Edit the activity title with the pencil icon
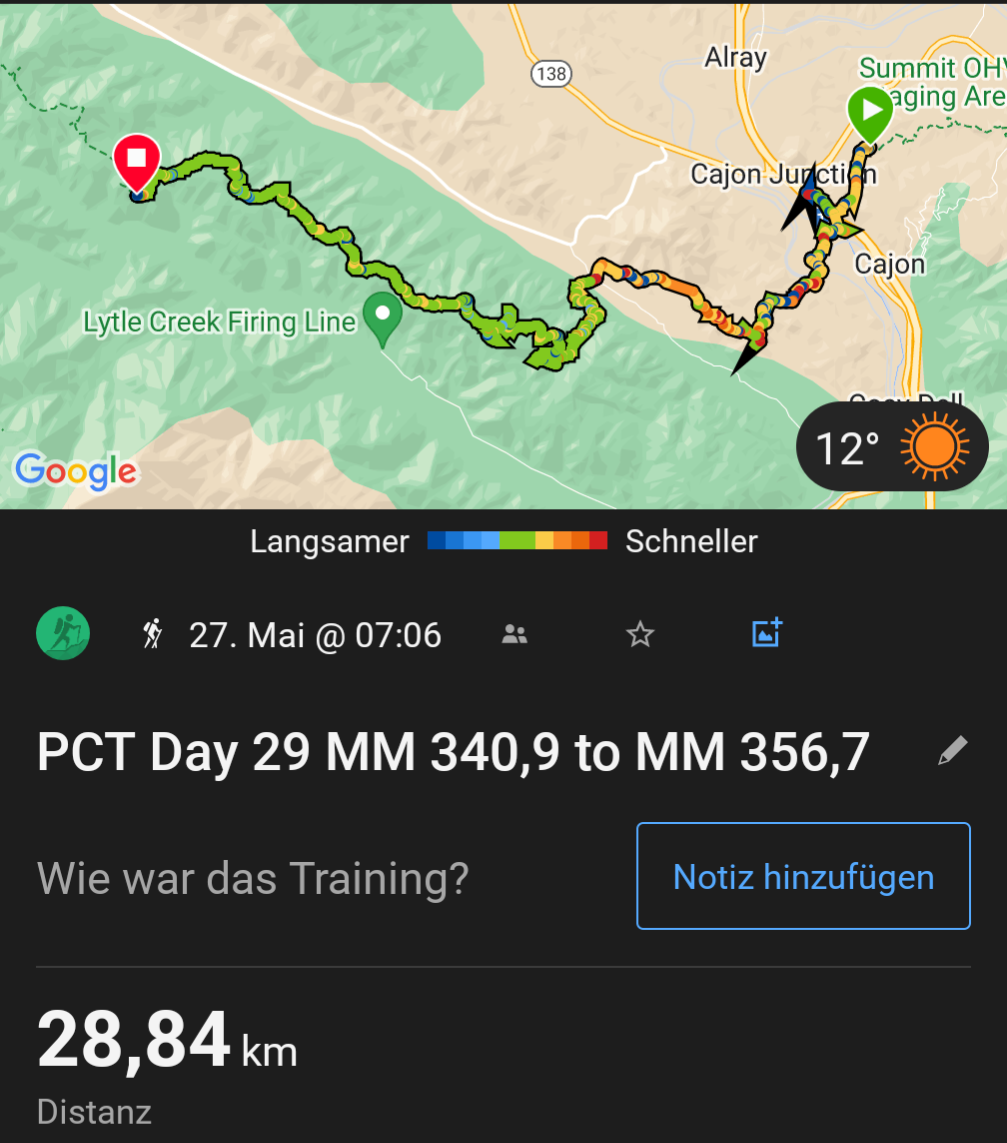The height and width of the screenshot is (1143, 1007). pos(952,751)
